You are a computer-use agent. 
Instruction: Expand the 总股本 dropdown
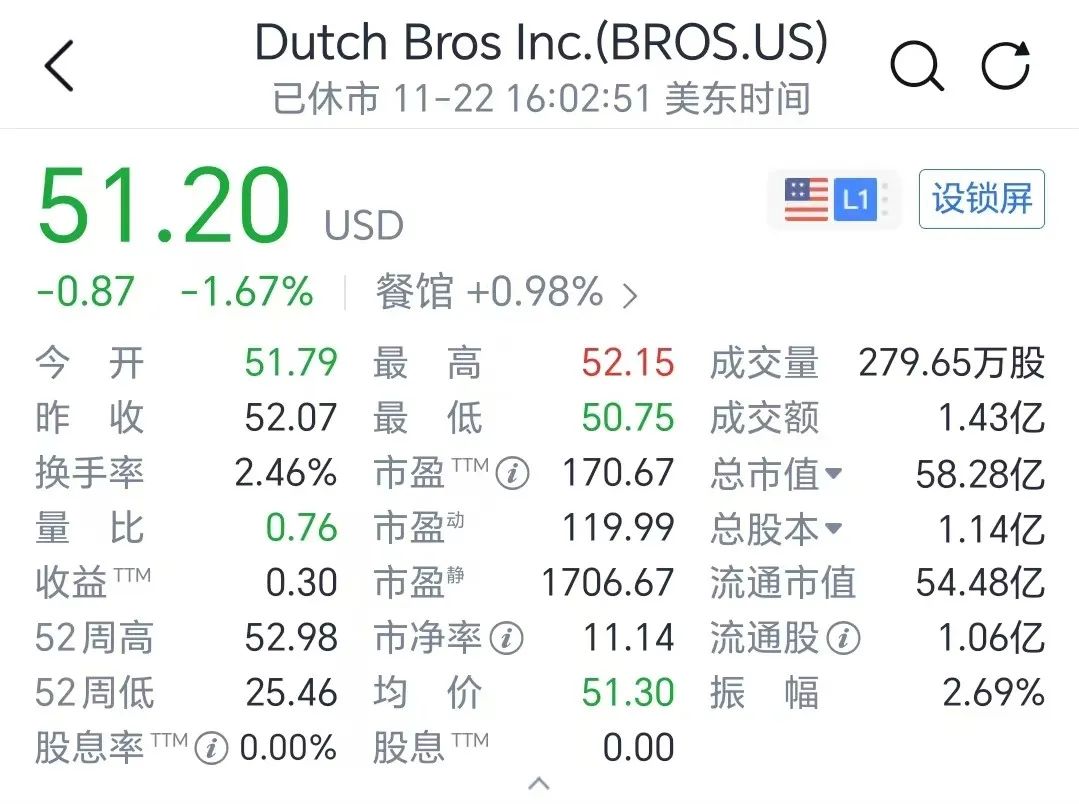click(x=832, y=528)
